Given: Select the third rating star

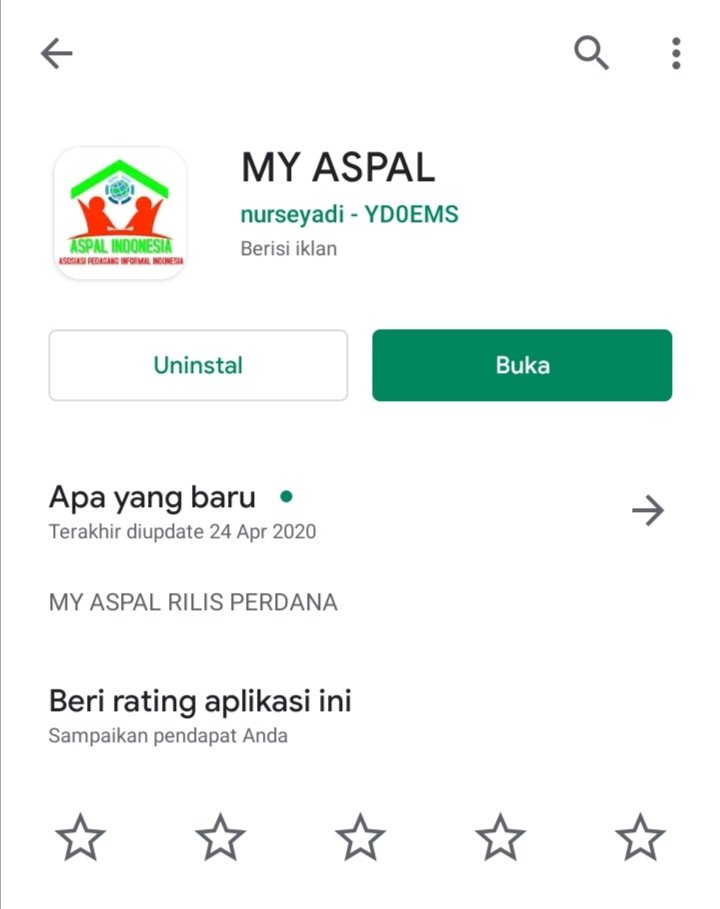Looking at the screenshot, I should [x=360, y=837].
